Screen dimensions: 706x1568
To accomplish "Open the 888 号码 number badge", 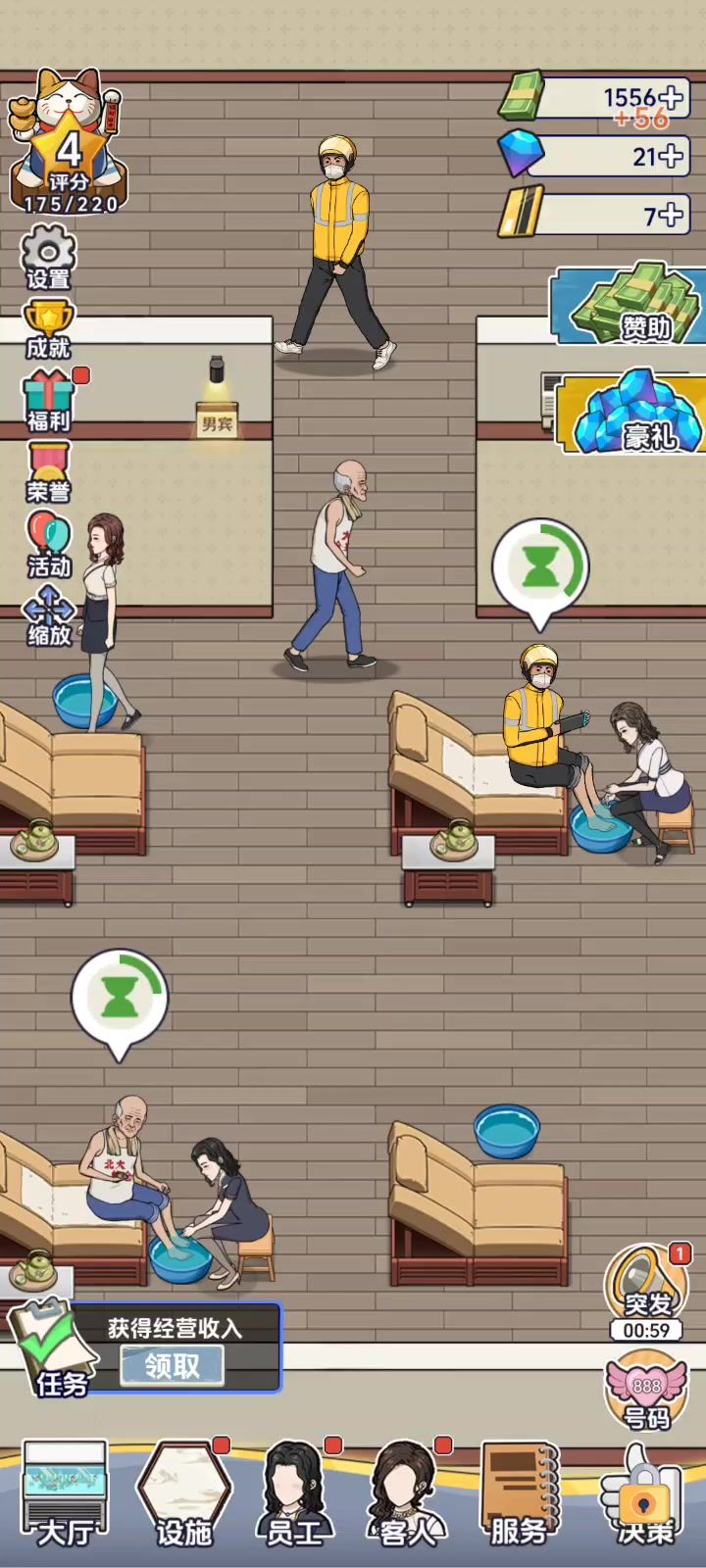I will (x=646, y=1392).
